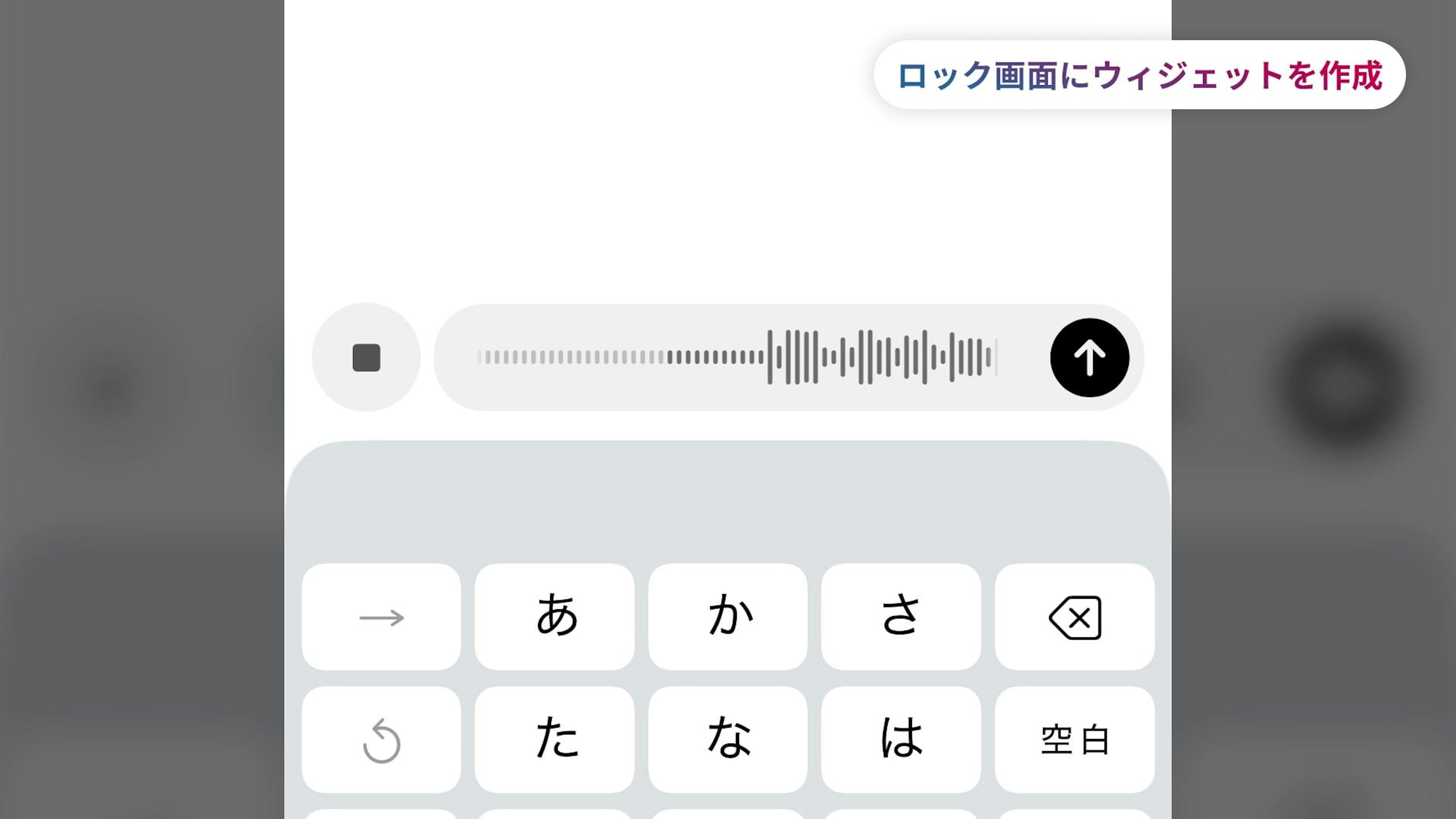Tap the undo rotate keyboard key
This screenshot has width=1456, height=819.
[x=381, y=740]
